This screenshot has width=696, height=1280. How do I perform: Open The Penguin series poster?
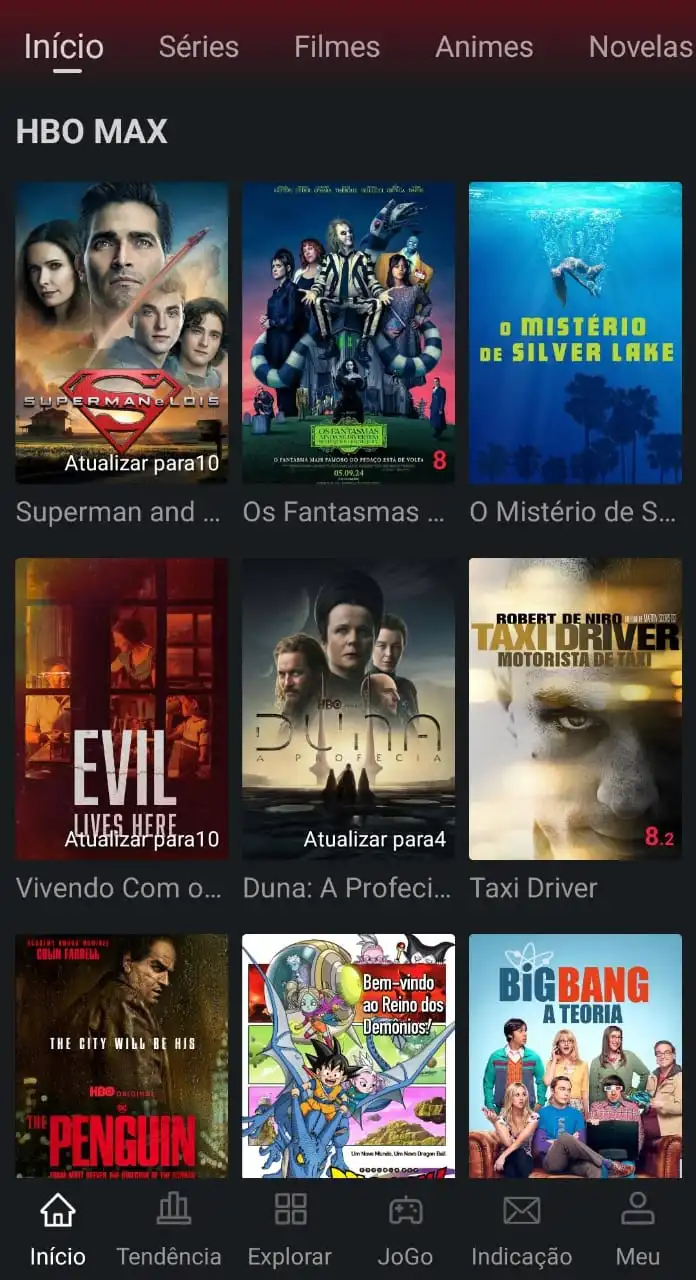click(x=121, y=1055)
